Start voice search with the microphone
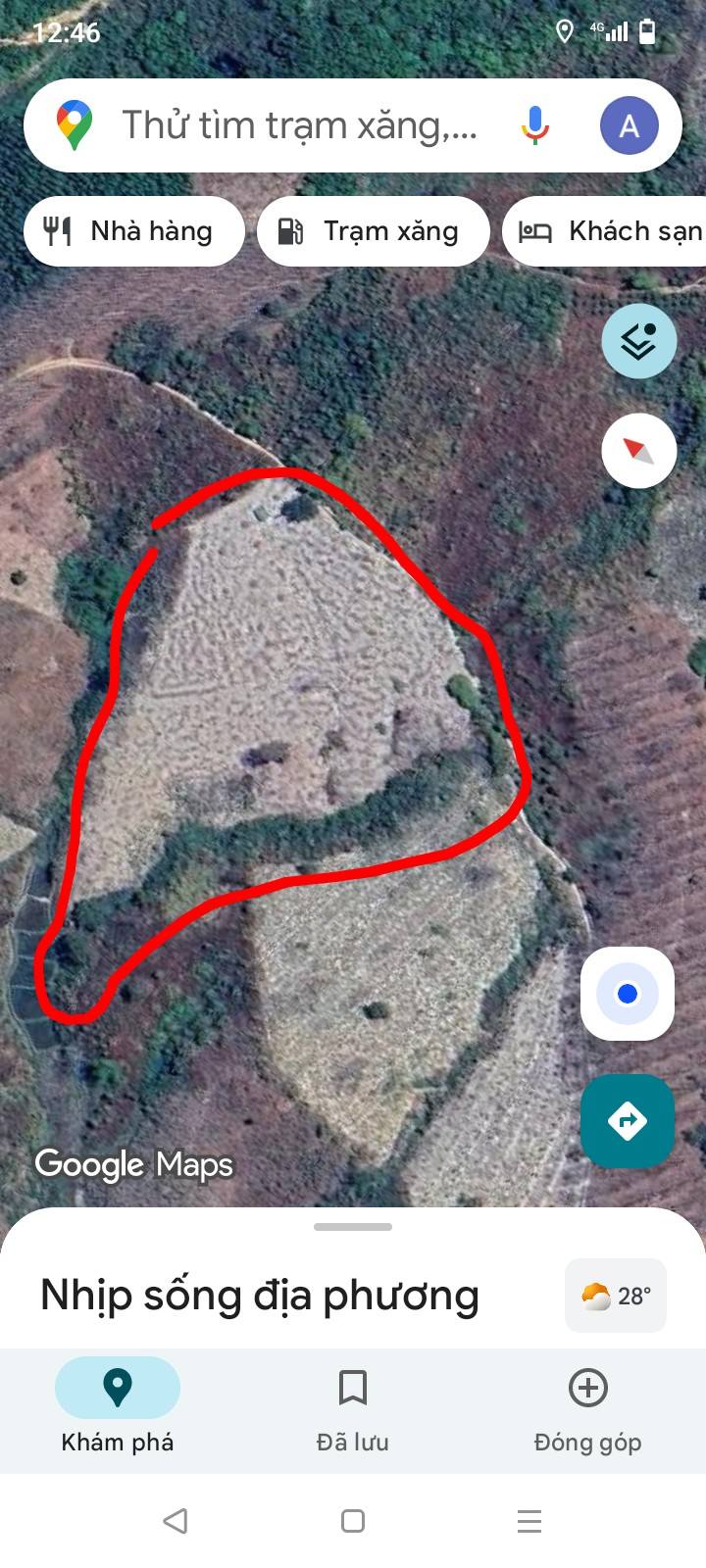The image size is (706, 1568). point(535,125)
